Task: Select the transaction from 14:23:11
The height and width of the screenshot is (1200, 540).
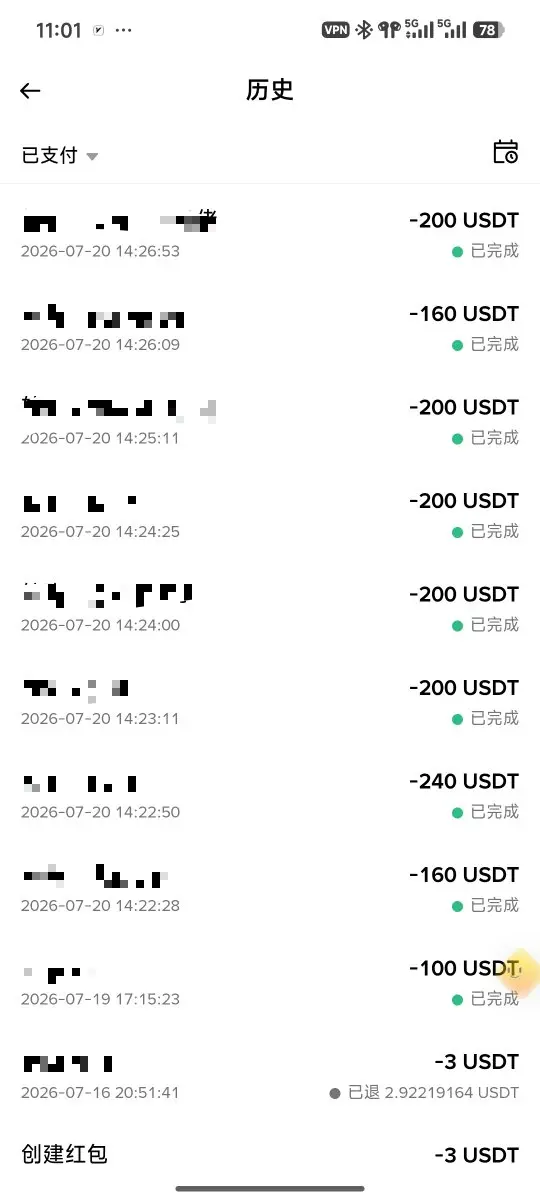Action: [270, 702]
